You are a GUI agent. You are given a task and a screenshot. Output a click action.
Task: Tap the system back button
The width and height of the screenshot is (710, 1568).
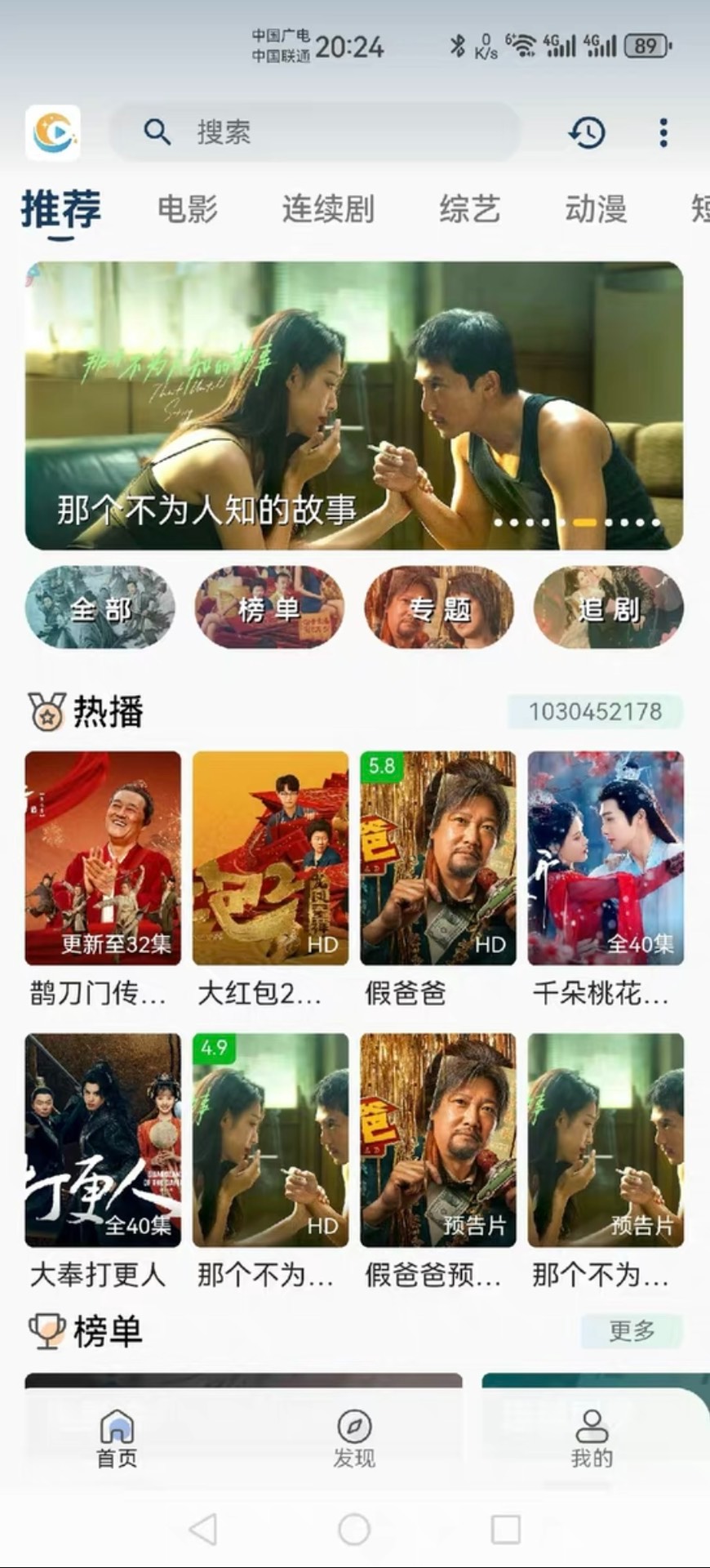click(202, 1529)
